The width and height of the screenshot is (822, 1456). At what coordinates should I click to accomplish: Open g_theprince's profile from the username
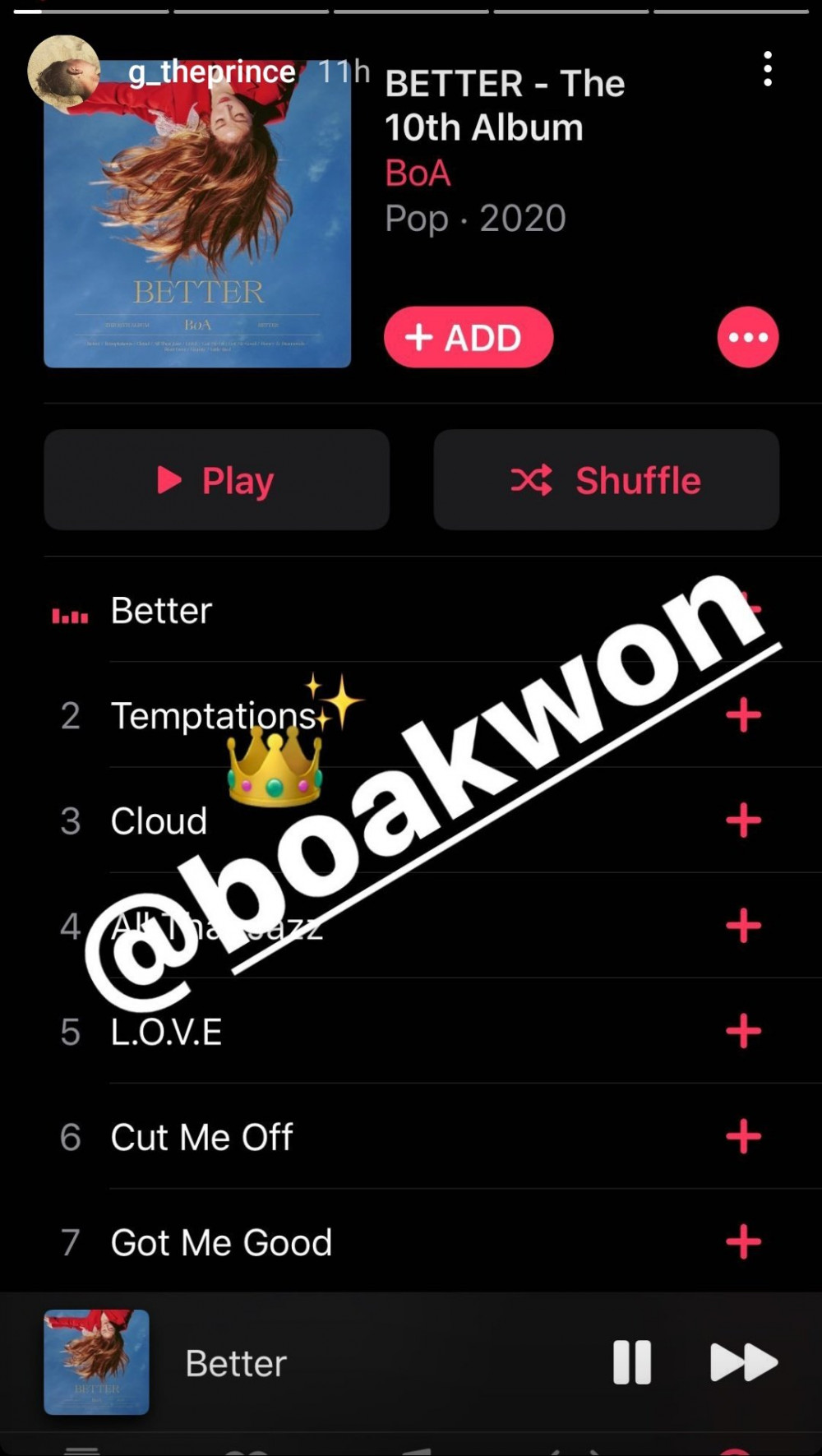(212, 72)
